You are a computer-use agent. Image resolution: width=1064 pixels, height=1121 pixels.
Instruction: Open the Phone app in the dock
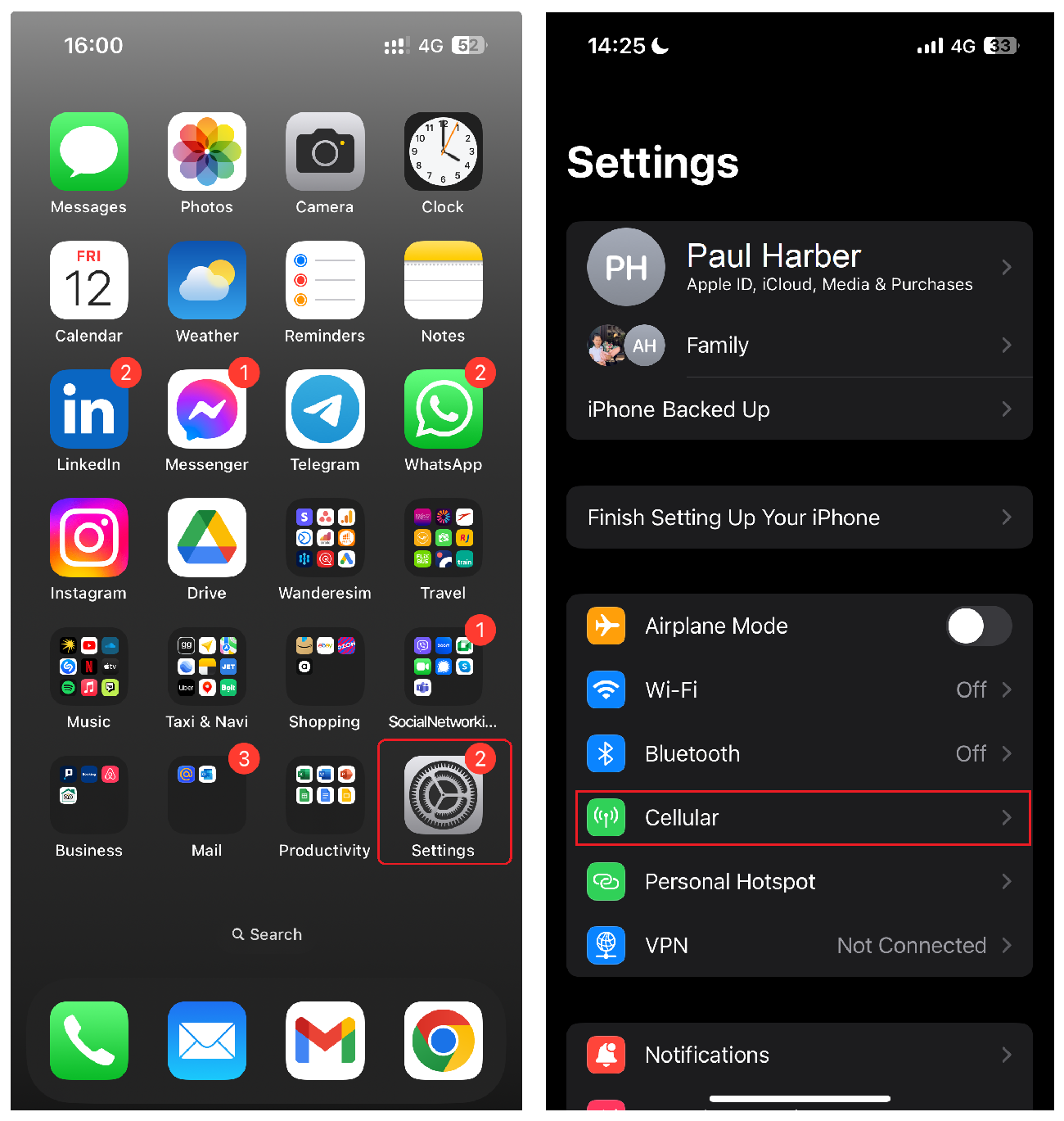click(88, 1041)
